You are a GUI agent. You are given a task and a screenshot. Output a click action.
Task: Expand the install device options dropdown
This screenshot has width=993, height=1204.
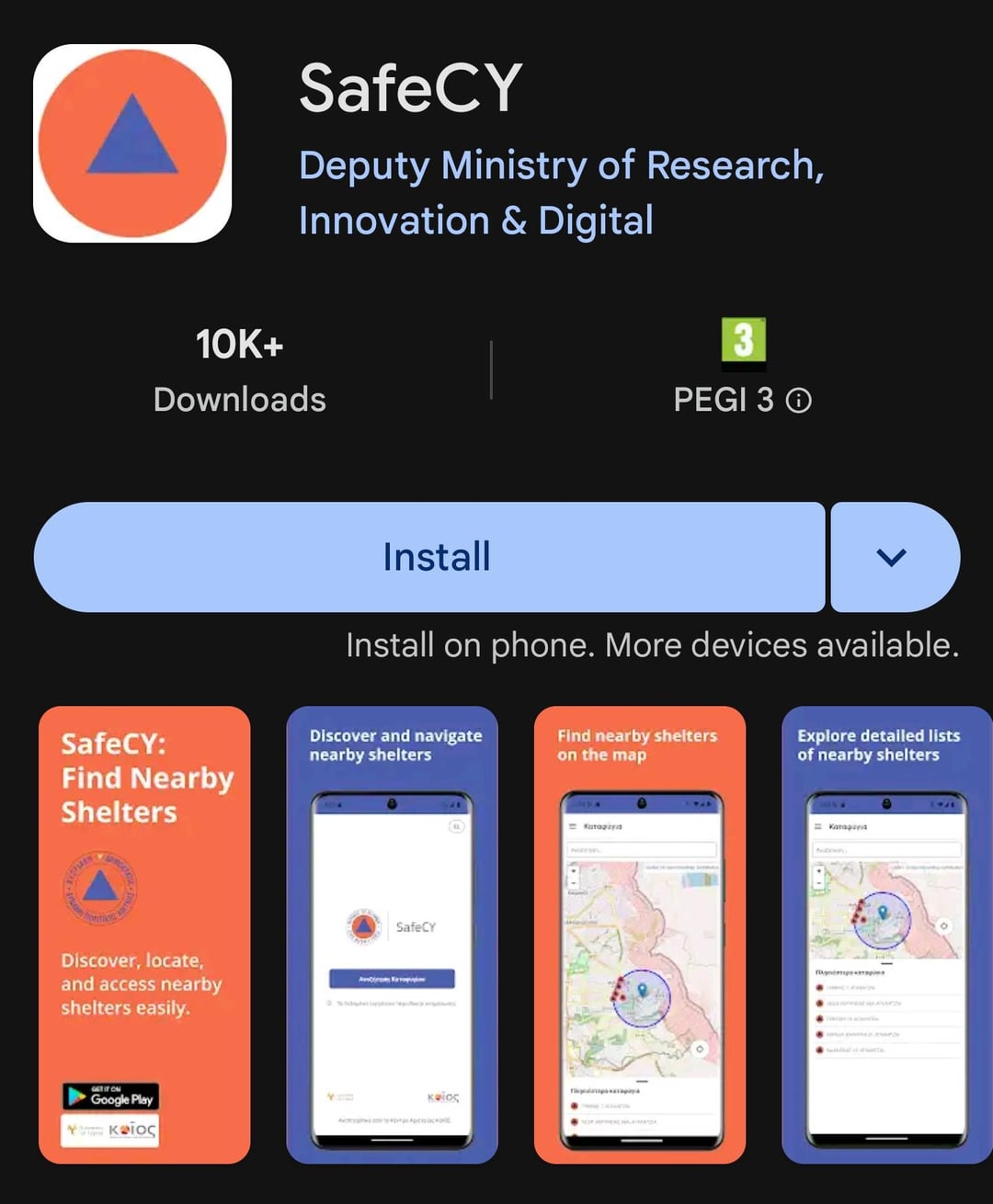(894, 557)
